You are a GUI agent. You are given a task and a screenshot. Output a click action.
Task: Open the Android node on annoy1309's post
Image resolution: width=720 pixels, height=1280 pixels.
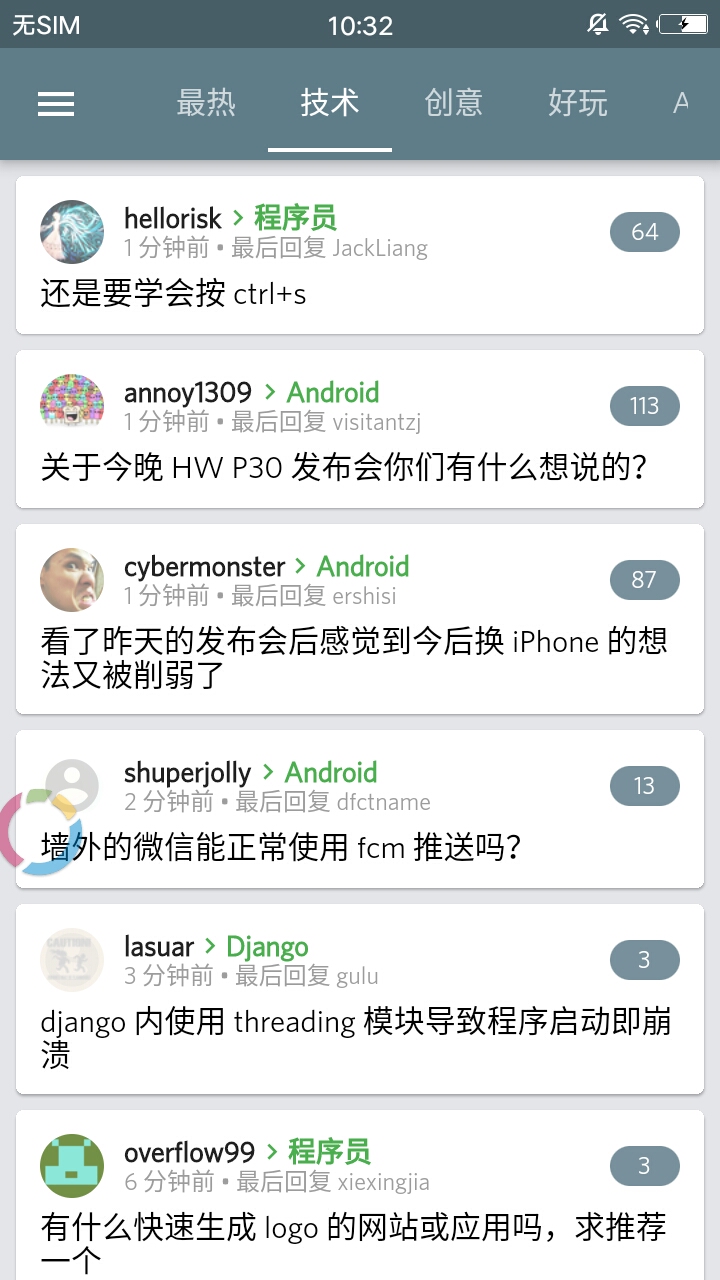click(332, 392)
